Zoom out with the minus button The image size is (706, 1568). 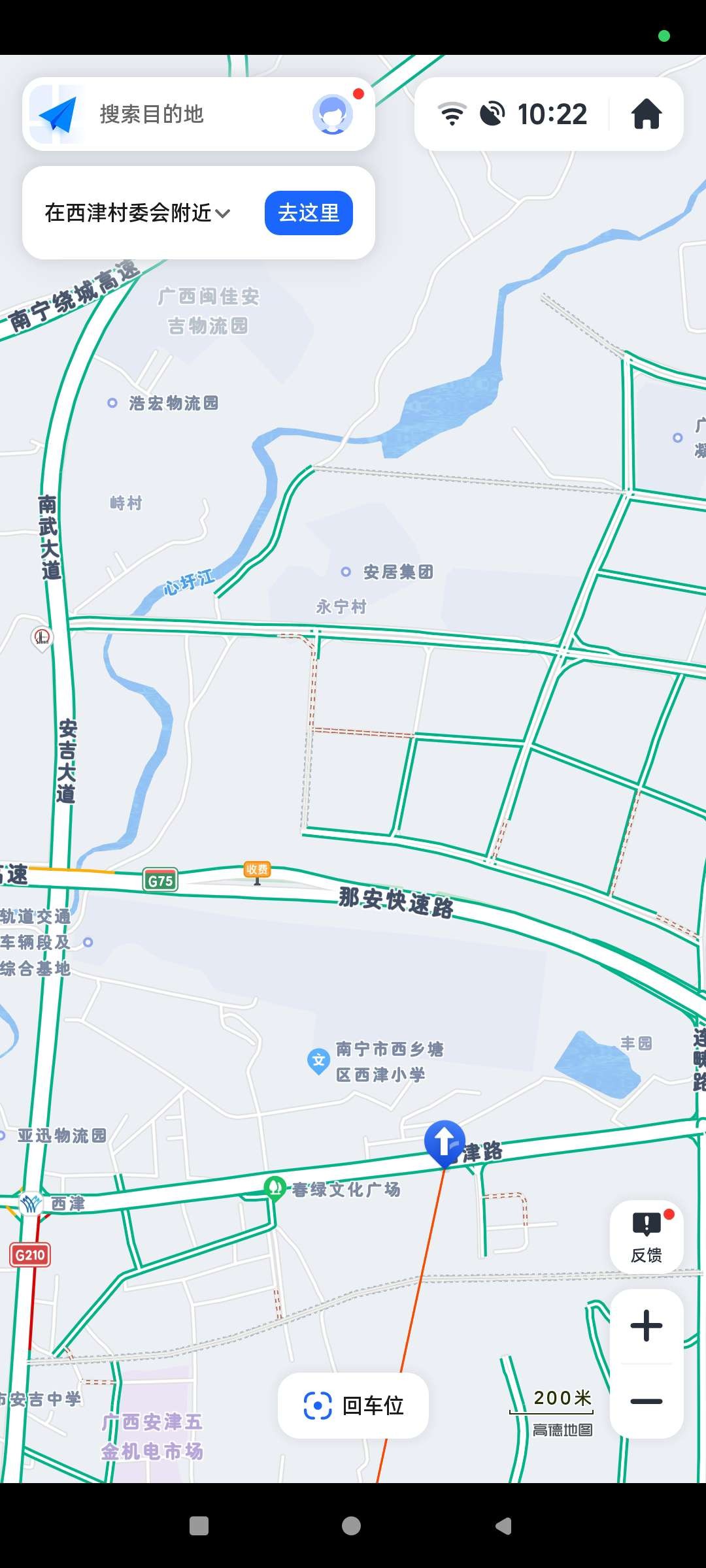pos(647,1401)
